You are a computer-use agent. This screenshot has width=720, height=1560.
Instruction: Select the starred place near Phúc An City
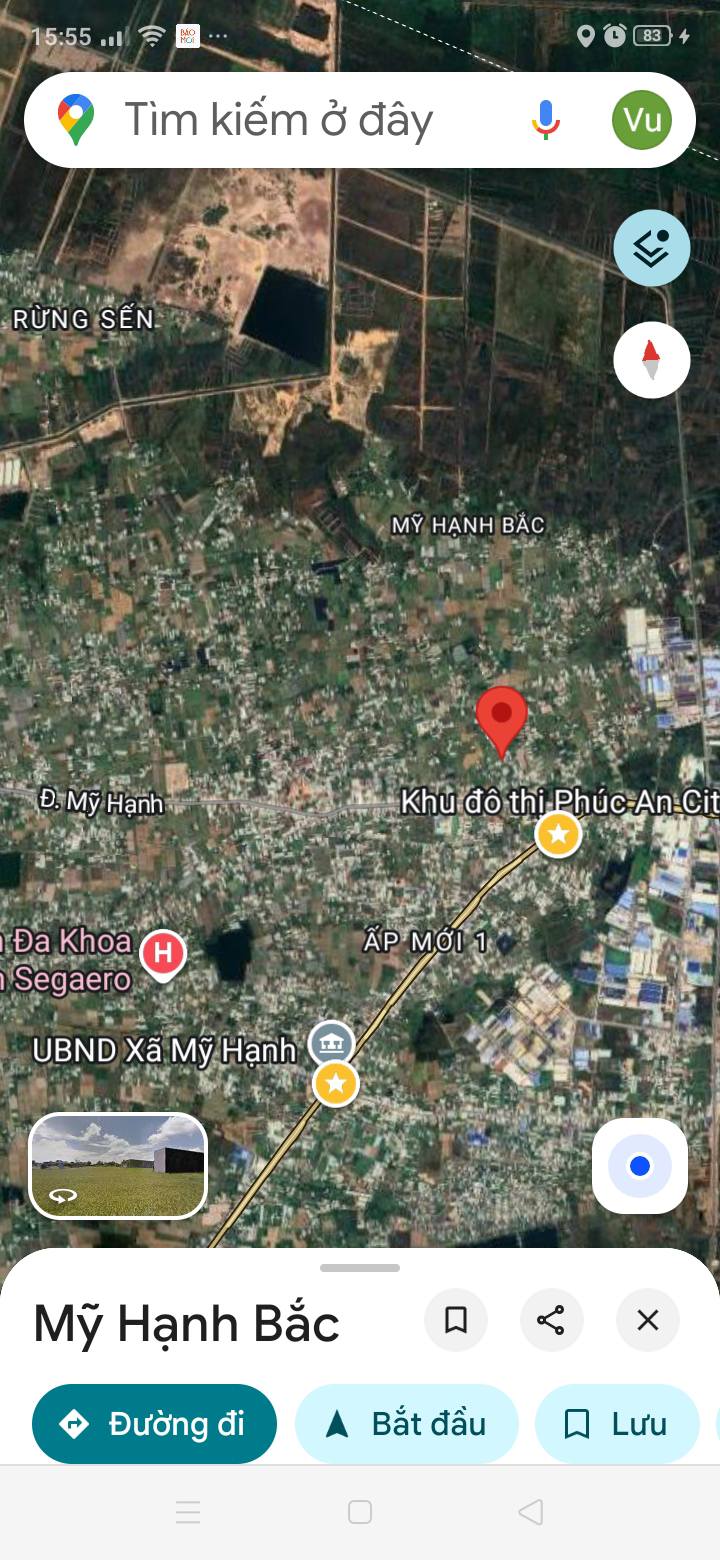click(558, 834)
